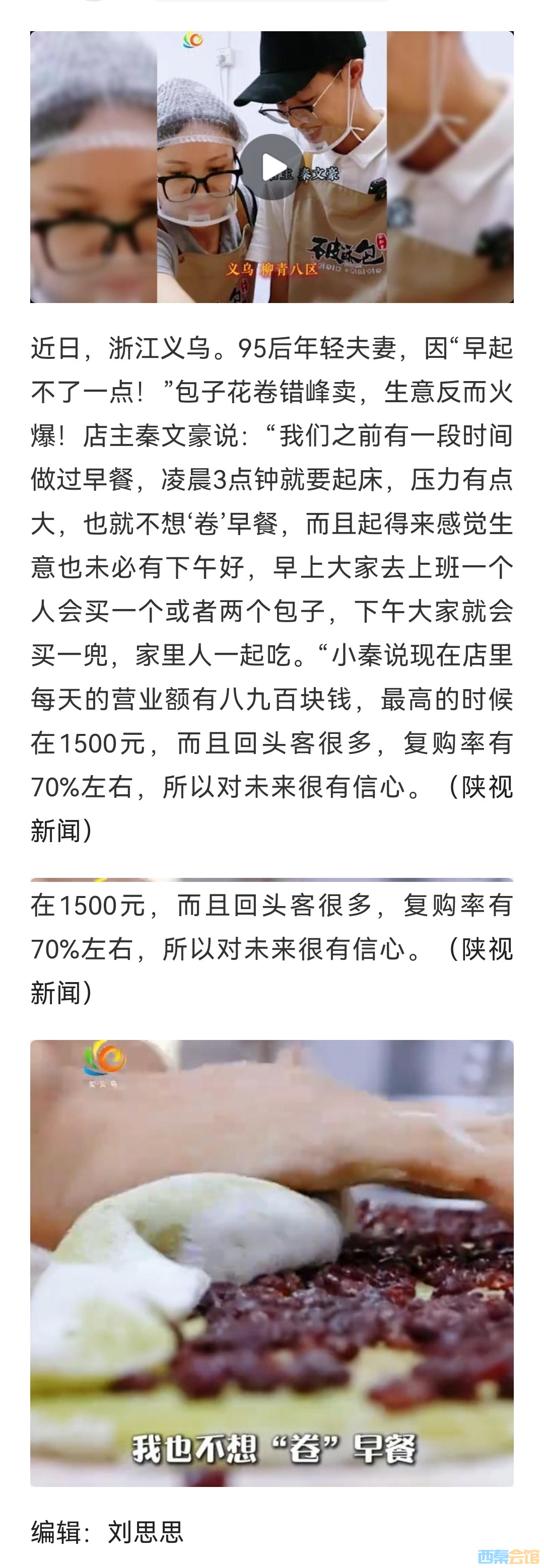The height and width of the screenshot is (1568, 544).
Task: Play the video of the Yiwu couple
Action: point(271,168)
